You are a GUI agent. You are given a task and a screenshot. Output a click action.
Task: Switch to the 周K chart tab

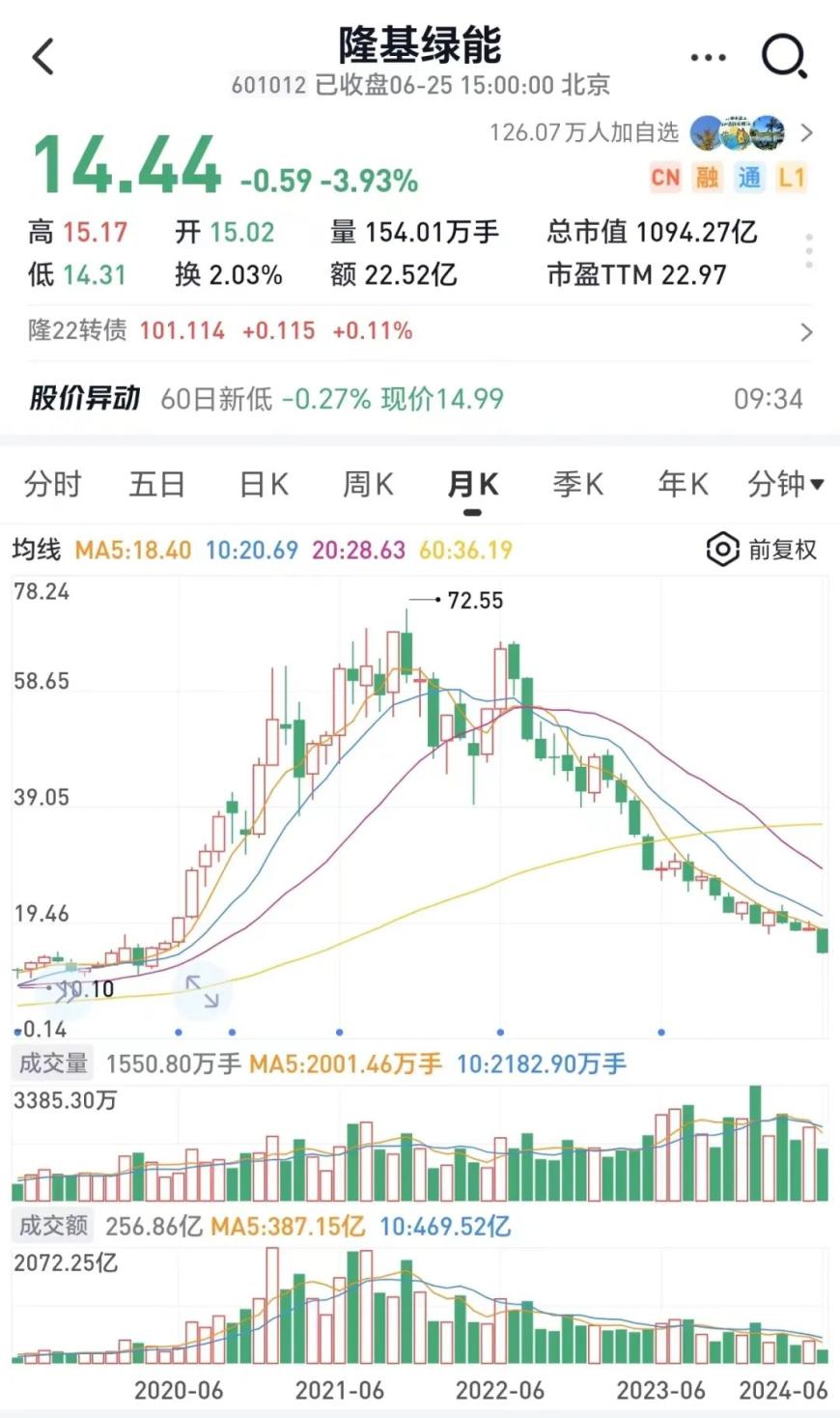[x=368, y=484]
